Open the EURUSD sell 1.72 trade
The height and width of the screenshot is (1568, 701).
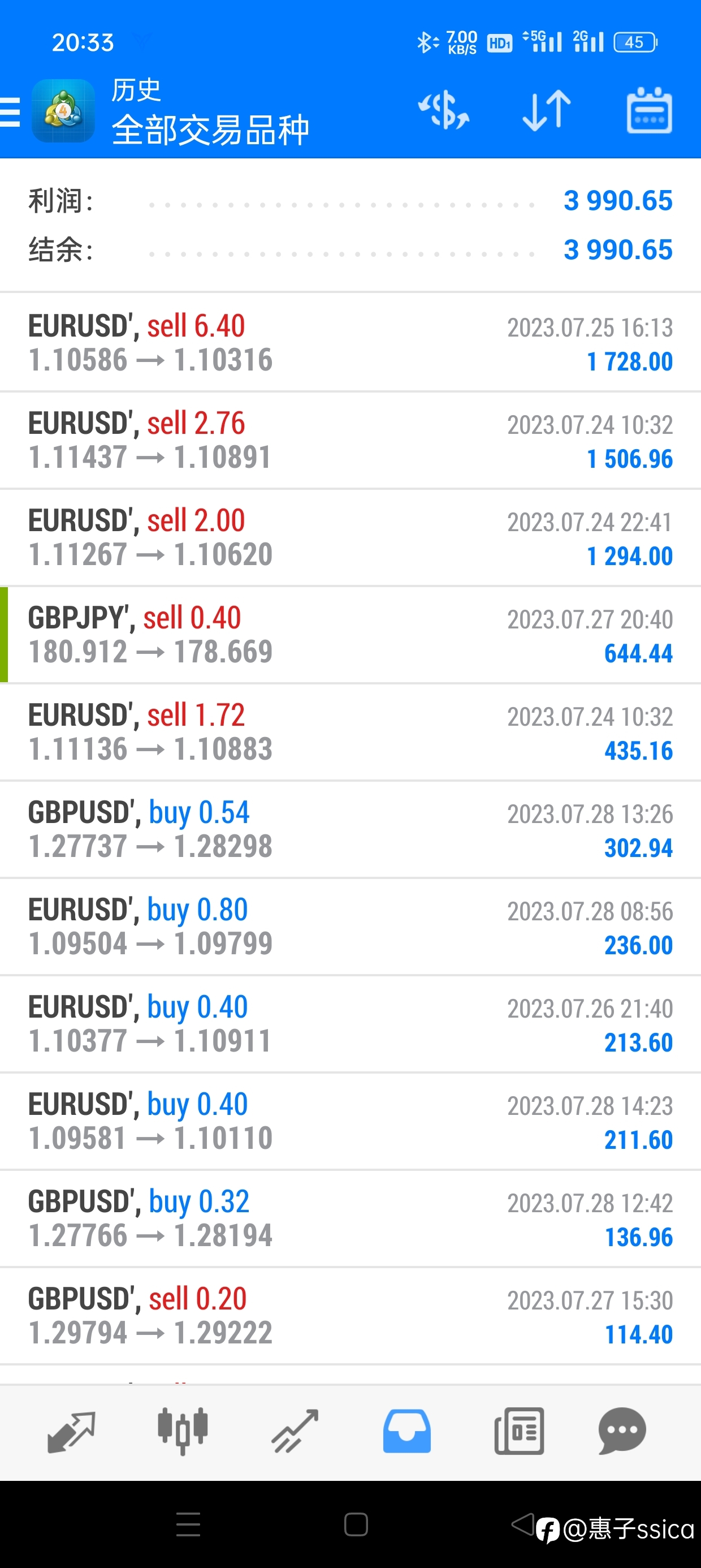pyautogui.click(x=350, y=731)
